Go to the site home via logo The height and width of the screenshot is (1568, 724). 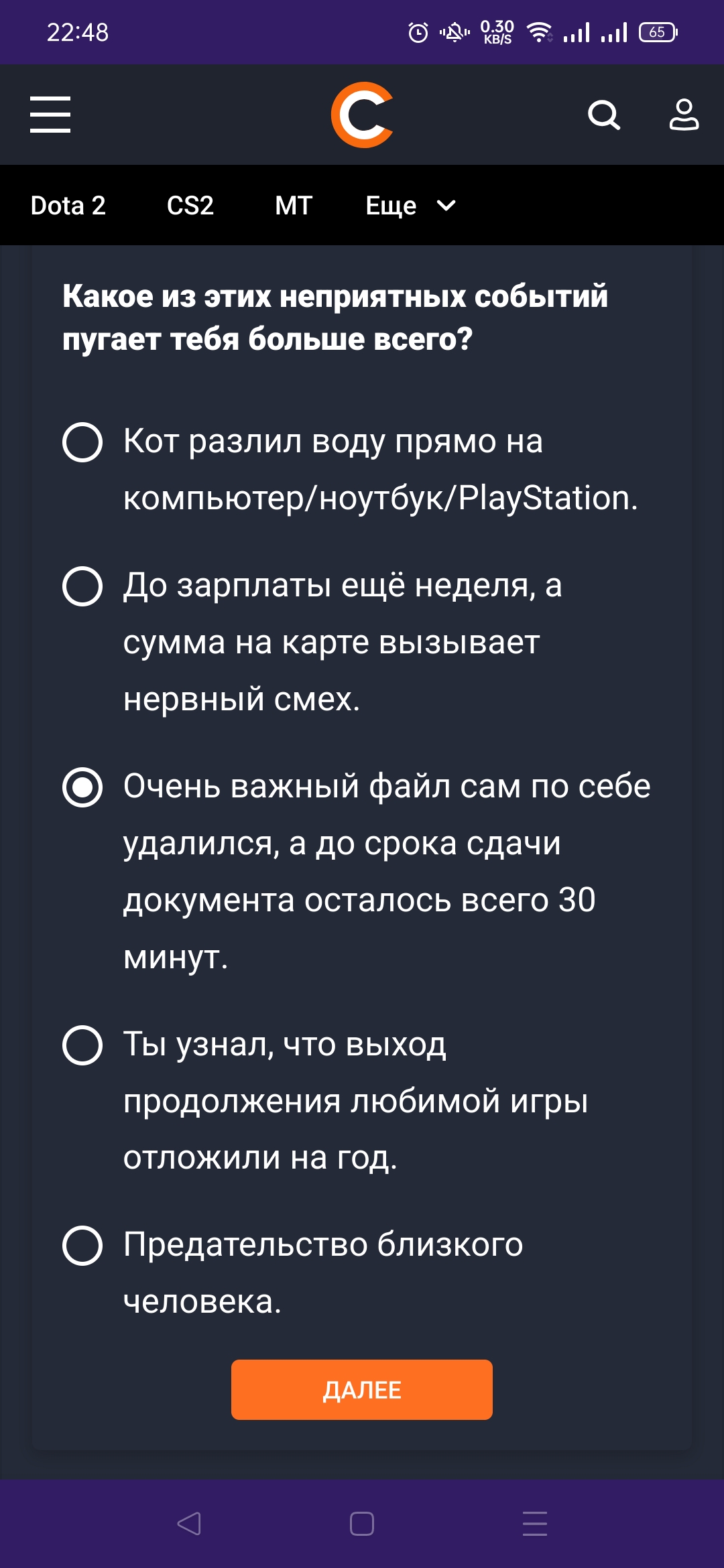point(362,115)
